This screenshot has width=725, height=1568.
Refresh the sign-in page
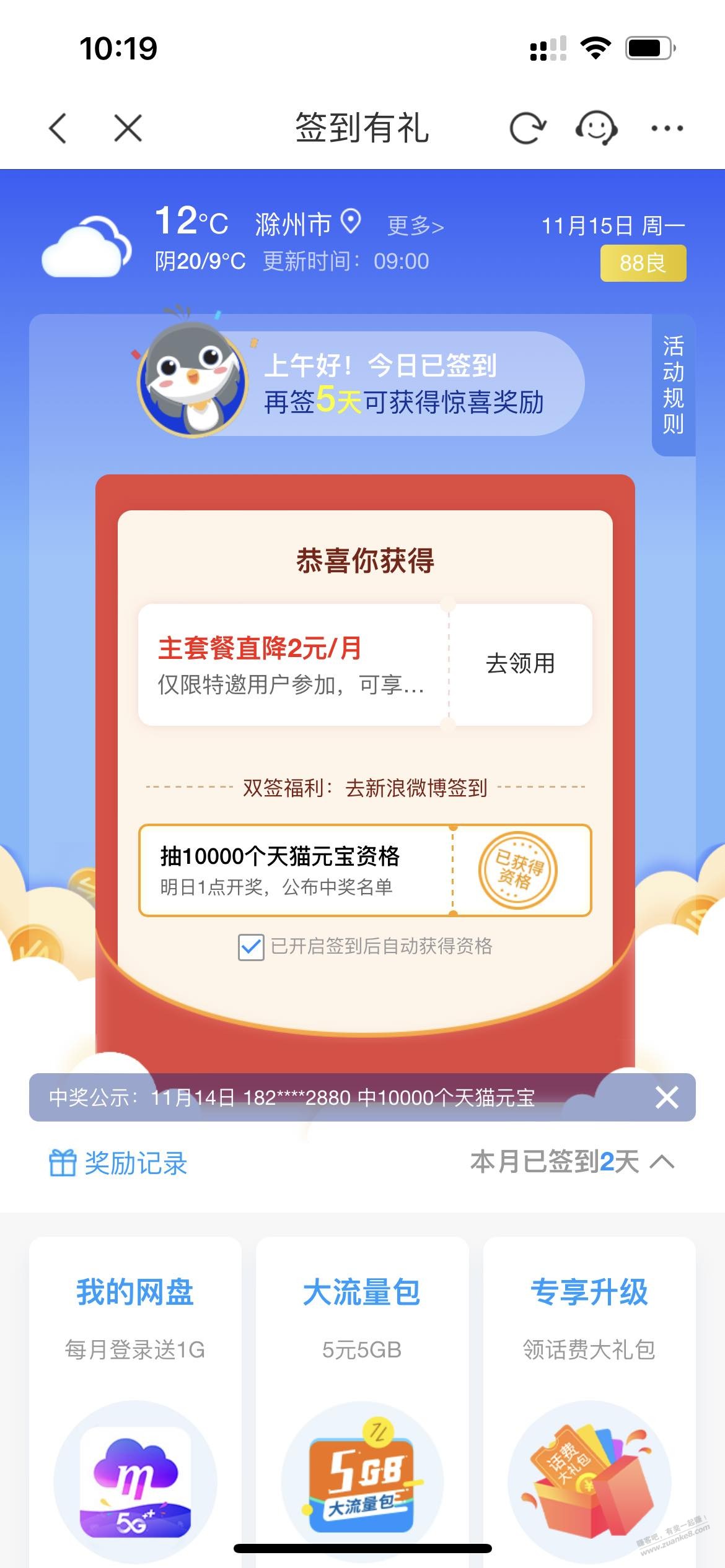tap(527, 128)
